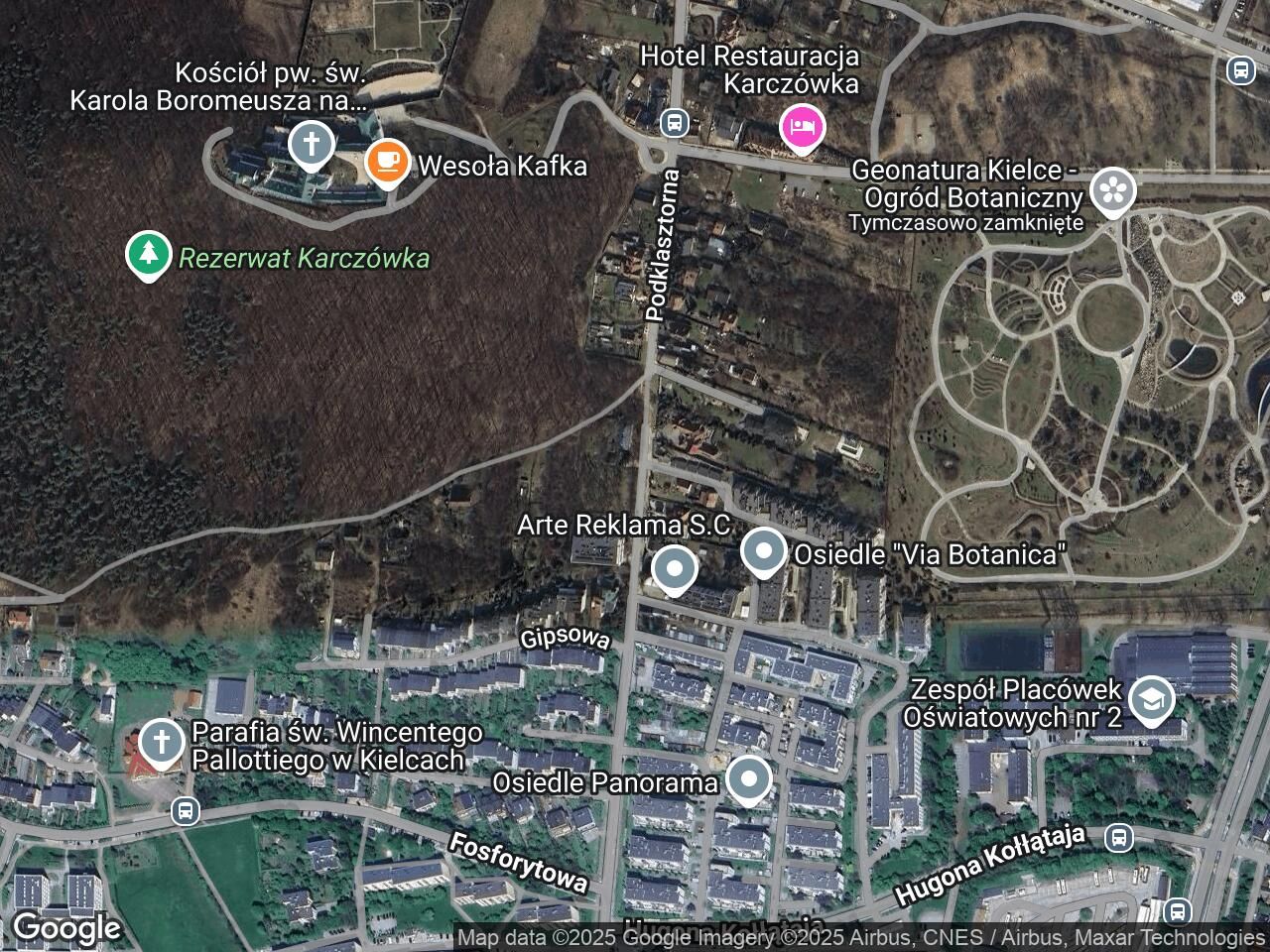Select the Geonatura Kielce Ogród Botaniczny marker
This screenshot has width=1270, height=952.
(1112, 189)
